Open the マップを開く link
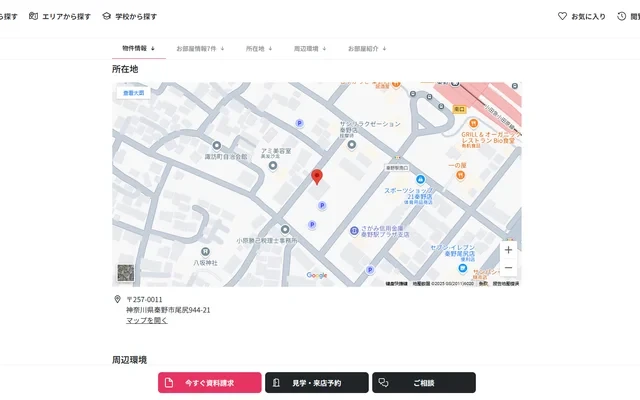Viewport: 640px width, 400px height. tap(147, 321)
